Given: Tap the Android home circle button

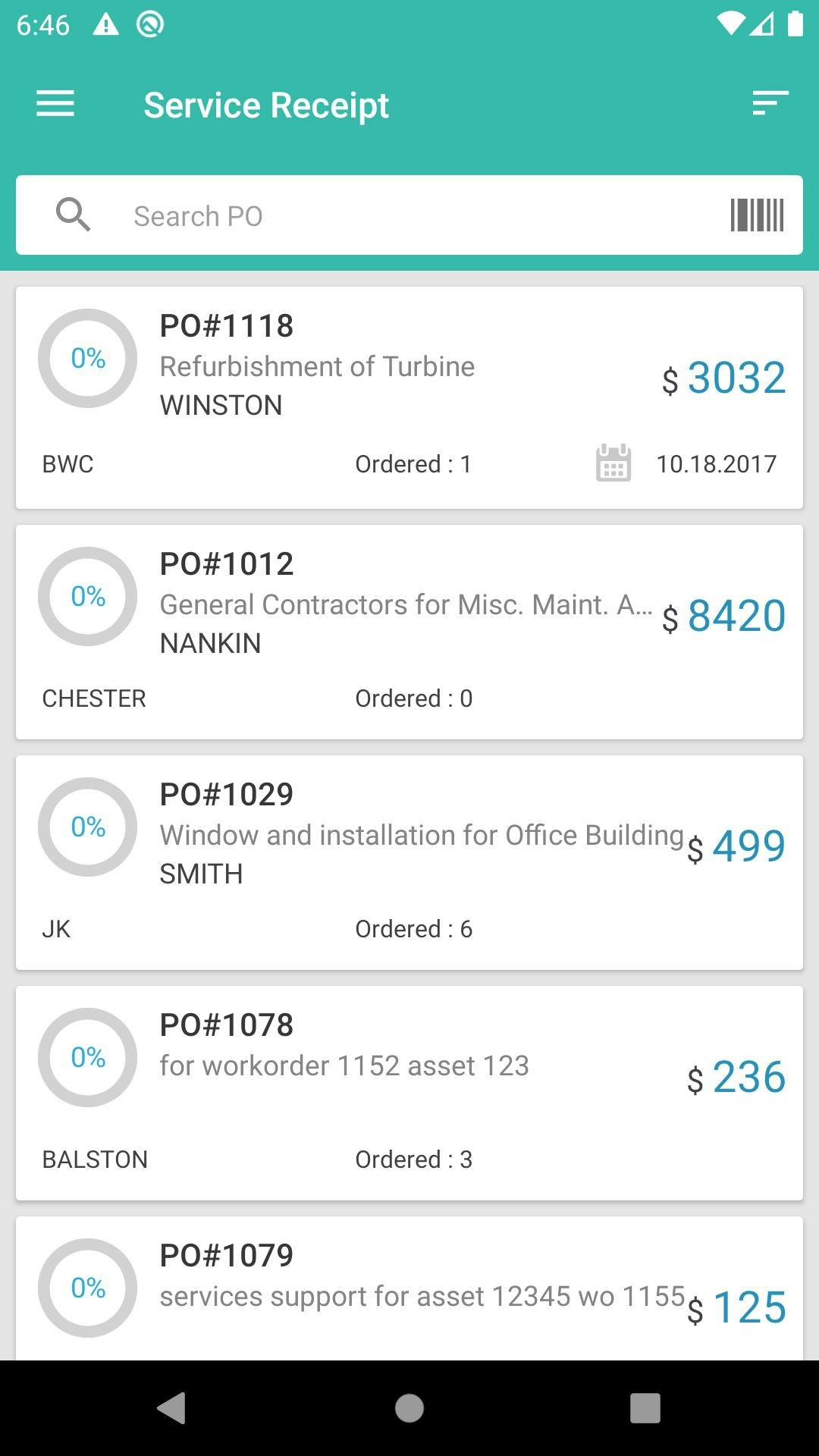Looking at the screenshot, I should point(409,1409).
